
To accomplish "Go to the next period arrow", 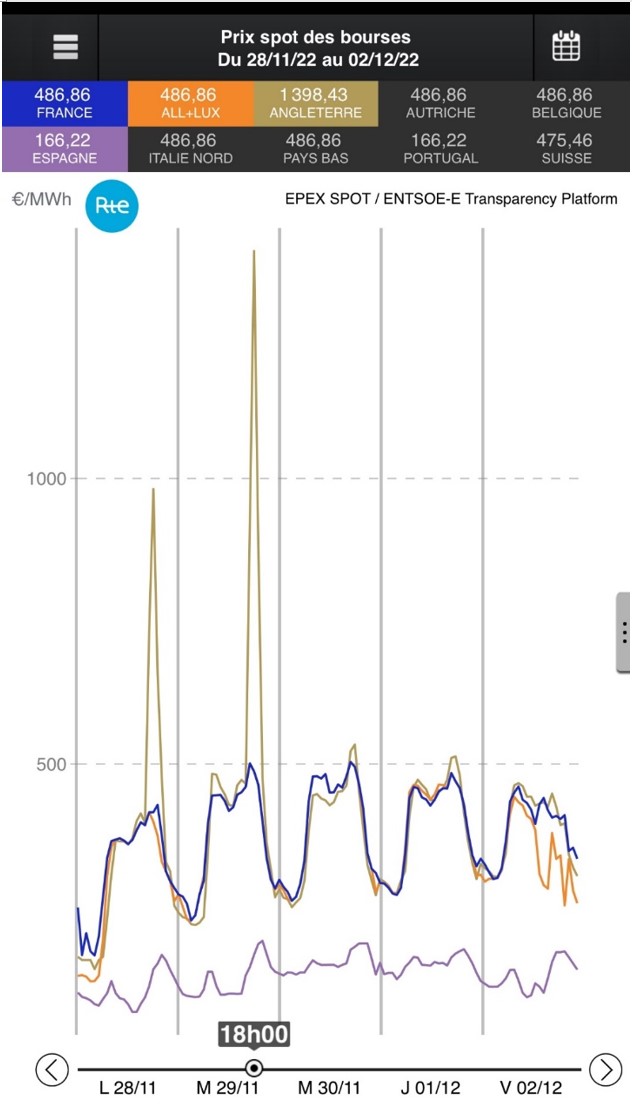I will [605, 1069].
